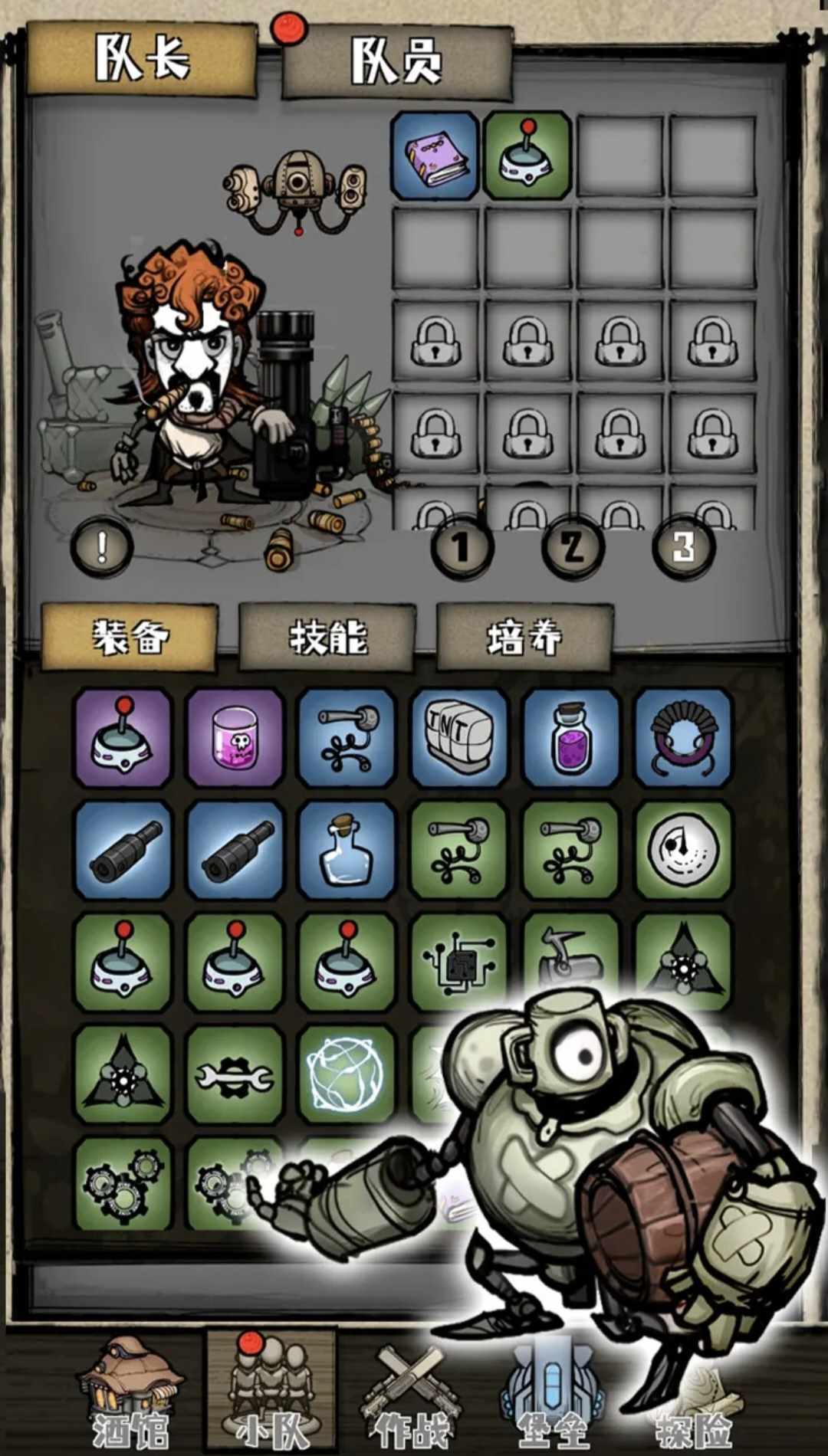The height and width of the screenshot is (1456, 828).
Task: Select the empty glass flask item
Action: [347, 850]
